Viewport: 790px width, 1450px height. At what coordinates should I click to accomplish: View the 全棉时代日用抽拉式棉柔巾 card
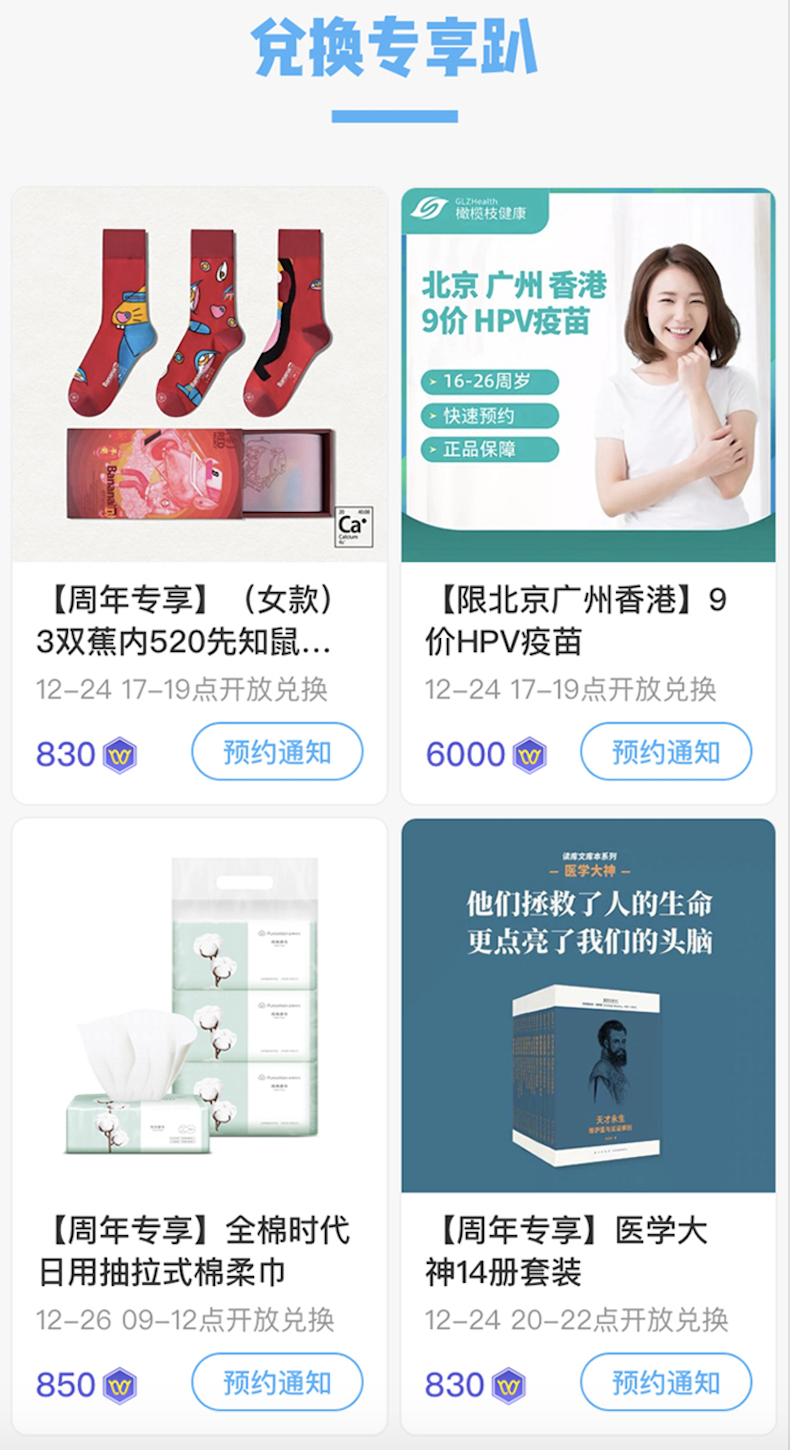pos(199,1127)
